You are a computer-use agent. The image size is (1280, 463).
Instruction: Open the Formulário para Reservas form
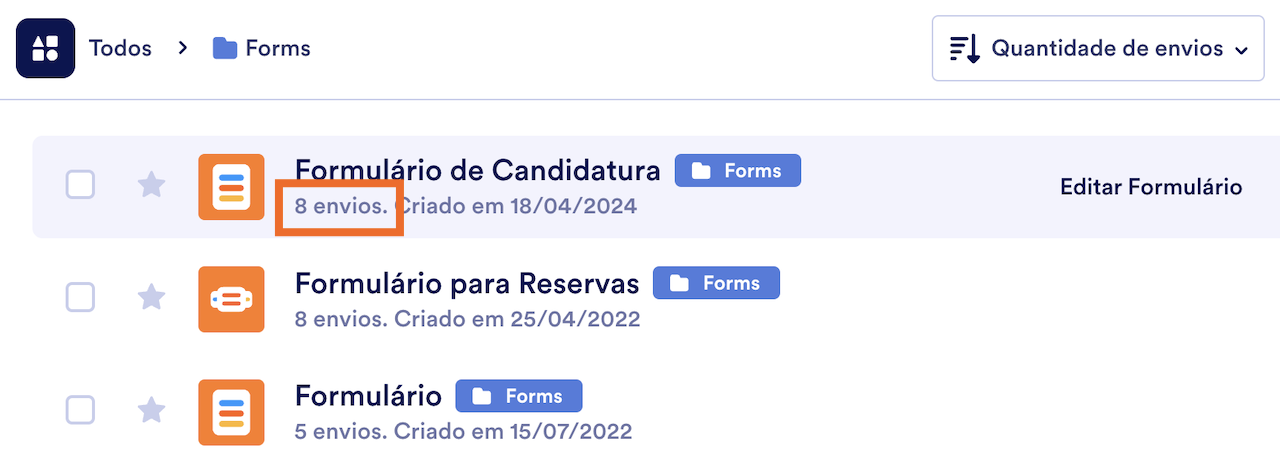[466, 284]
